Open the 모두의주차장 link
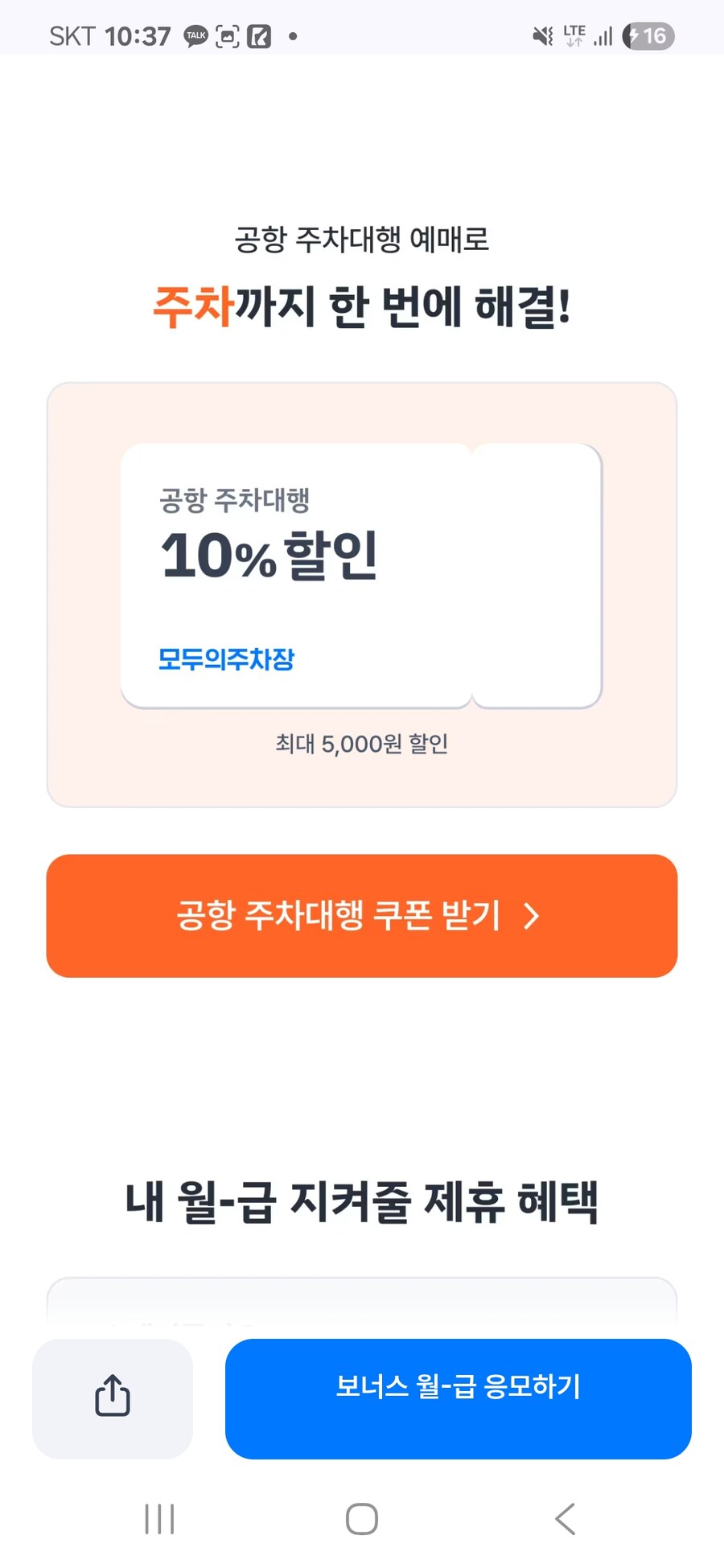724x1568 pixels. pos(226,658)
